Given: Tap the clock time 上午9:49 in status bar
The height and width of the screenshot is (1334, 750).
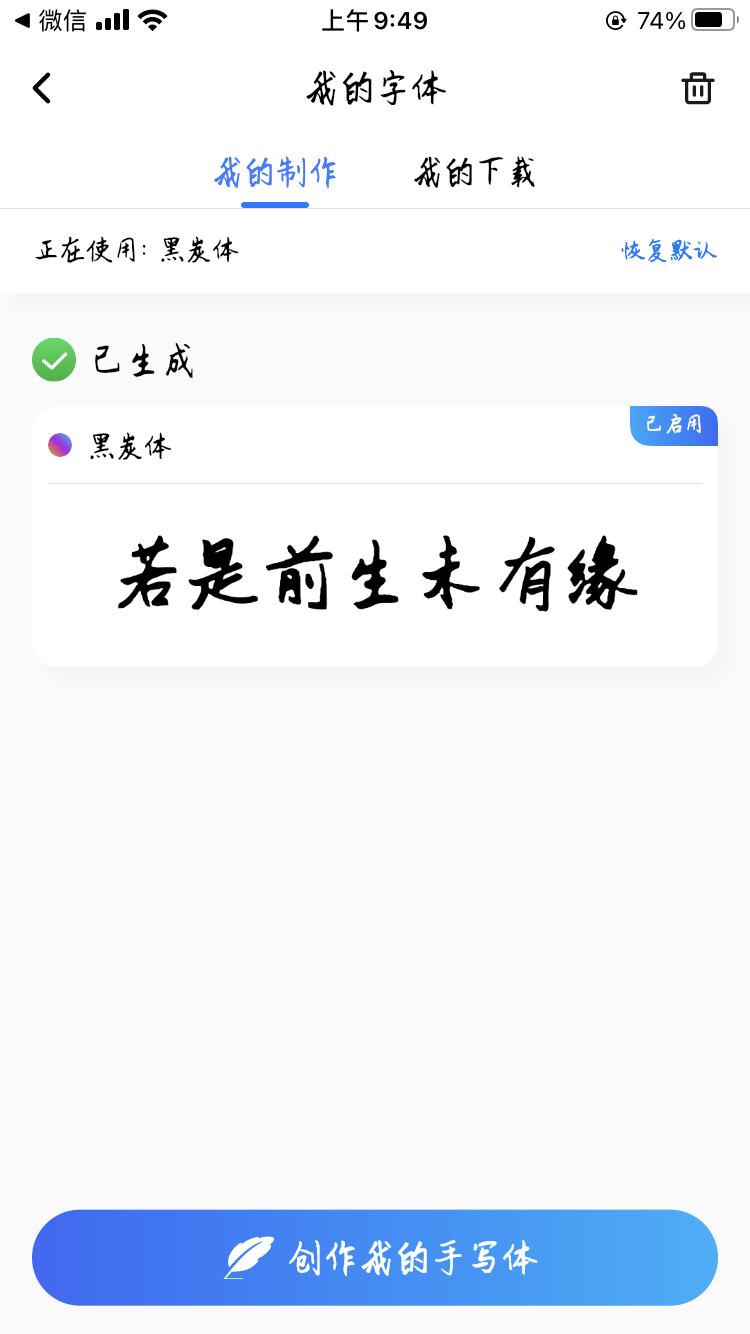Looking at the screenshot, I should pos(375,18).
